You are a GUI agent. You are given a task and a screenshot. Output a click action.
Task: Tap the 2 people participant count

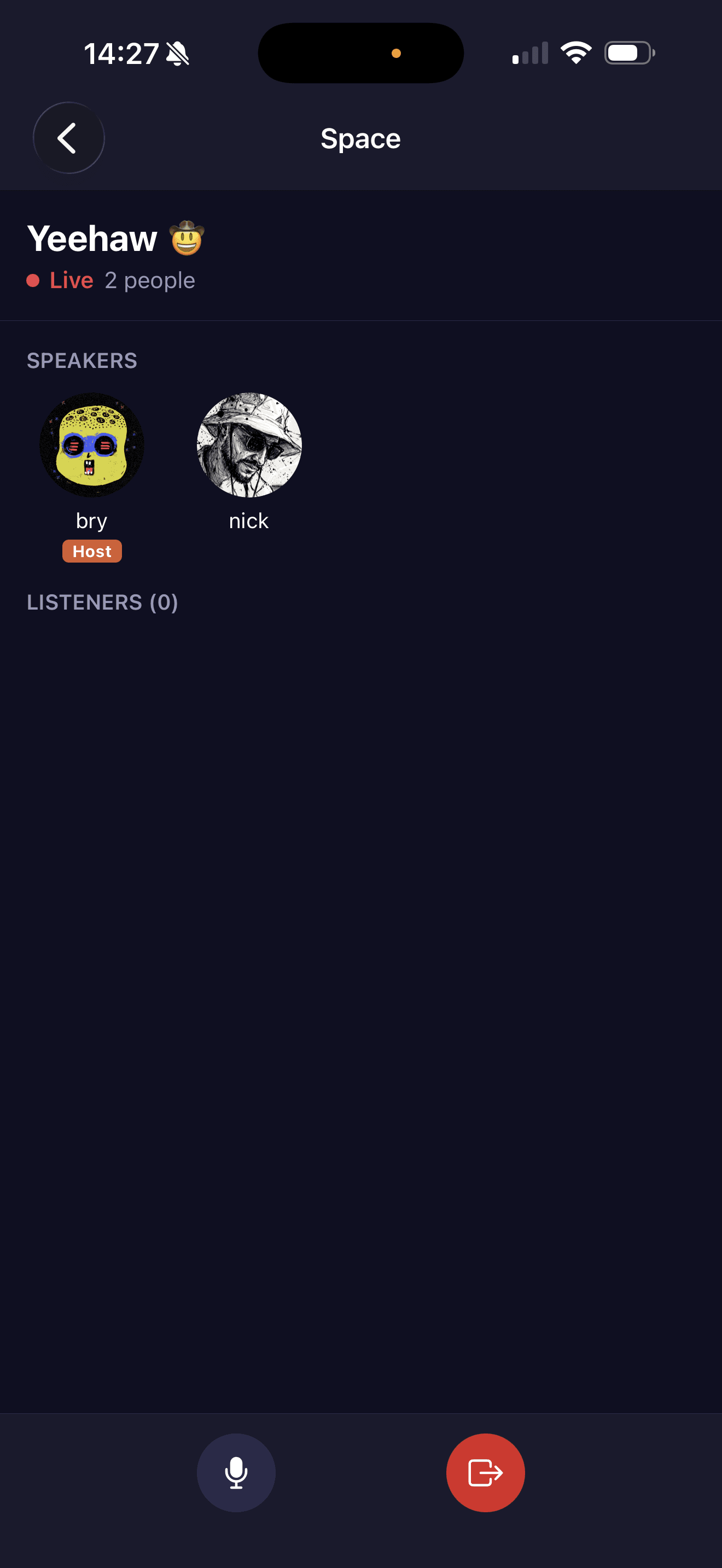[150, 280]
